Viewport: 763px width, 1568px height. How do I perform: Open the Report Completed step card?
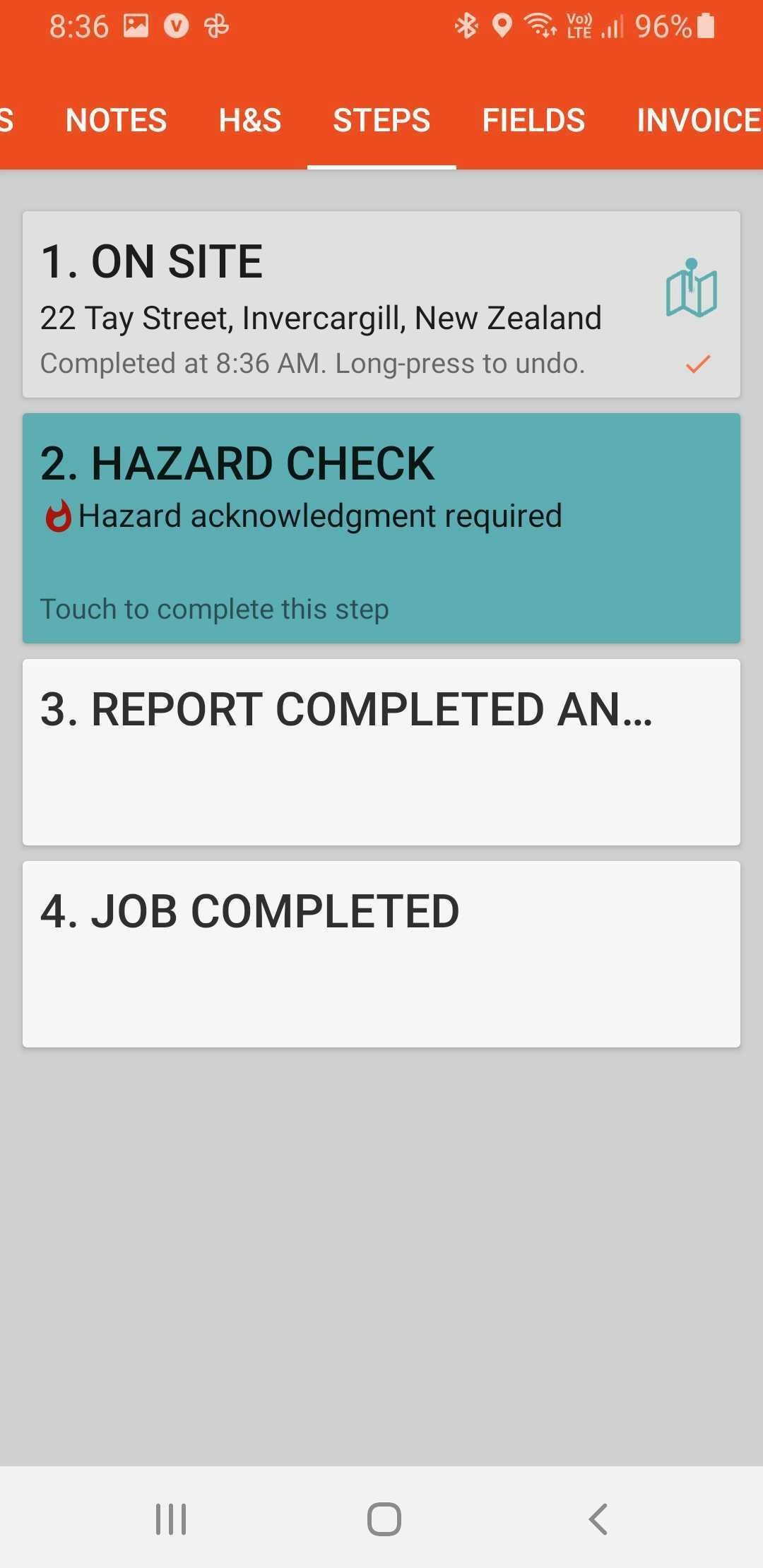(381, 752)
